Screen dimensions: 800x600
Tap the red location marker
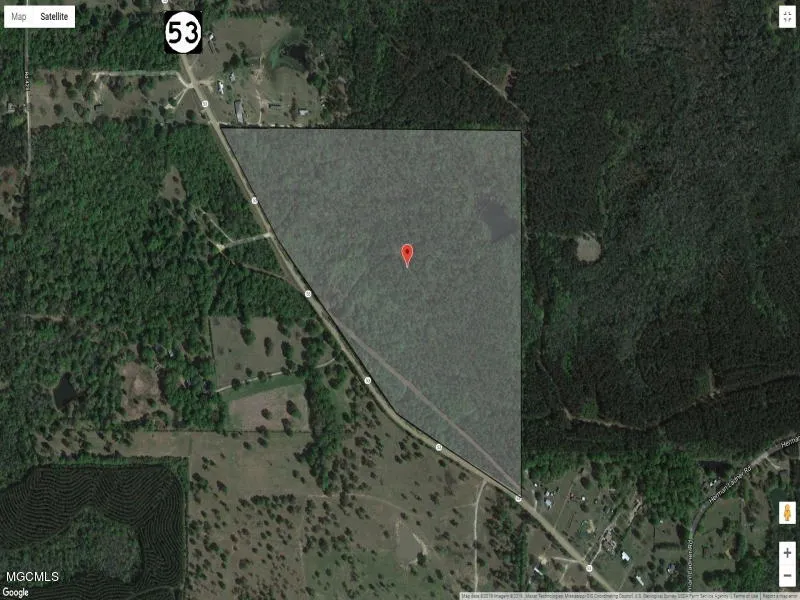click(x=407, y=254)
